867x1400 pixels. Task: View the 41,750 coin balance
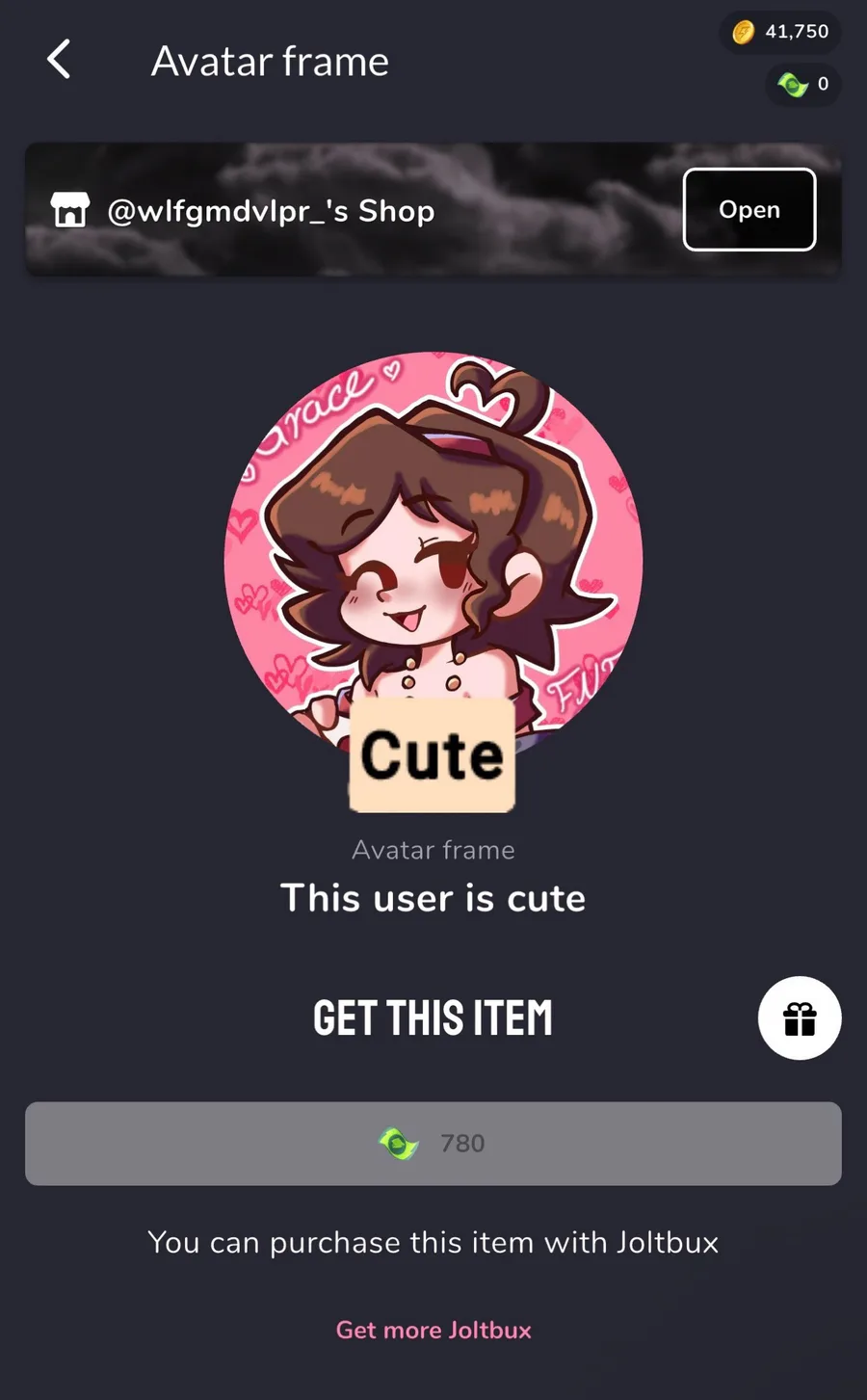780,32
